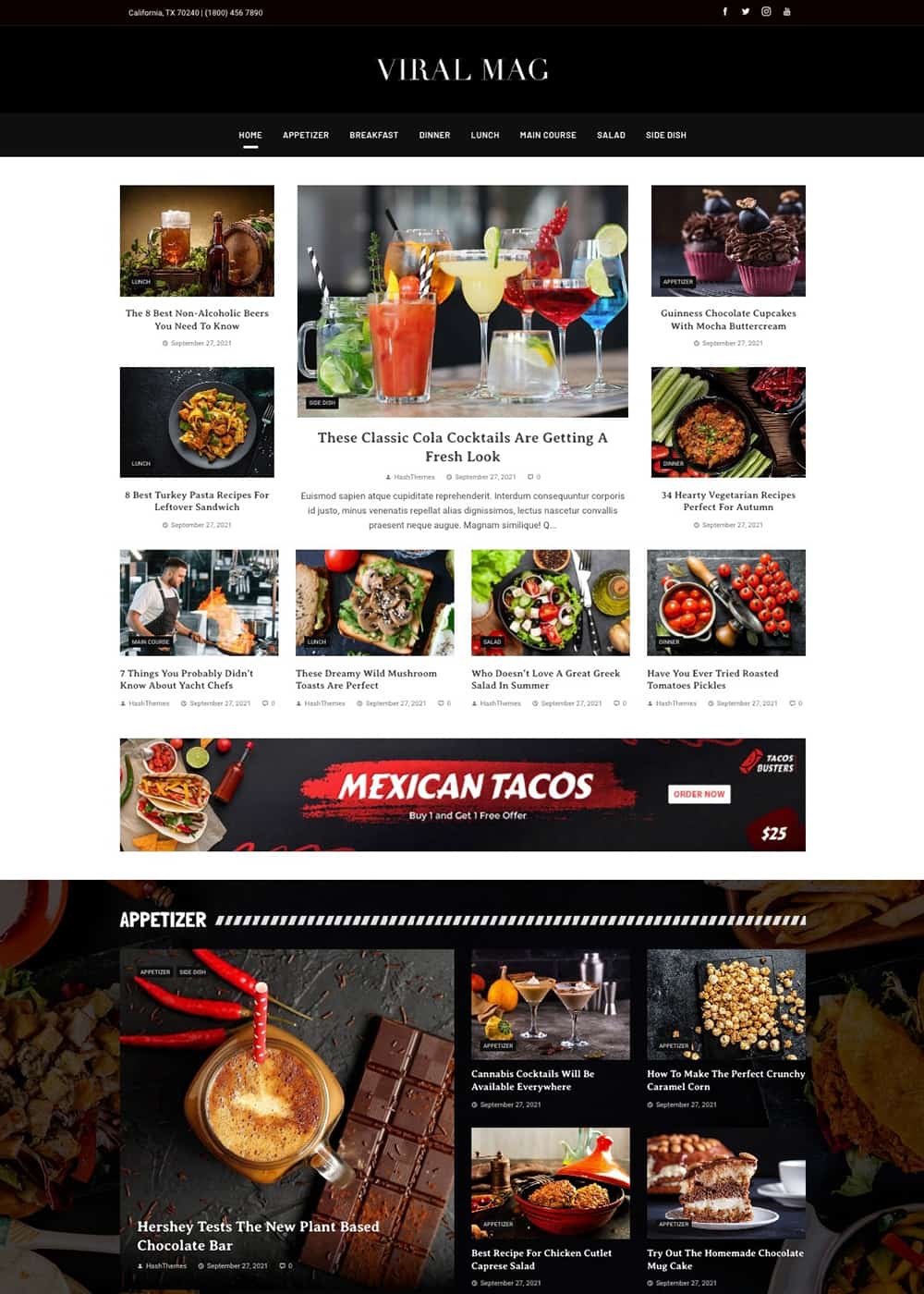Go to the Appetizer menu item
Screen dimensions: 924x1294
[x=306, y=135]
